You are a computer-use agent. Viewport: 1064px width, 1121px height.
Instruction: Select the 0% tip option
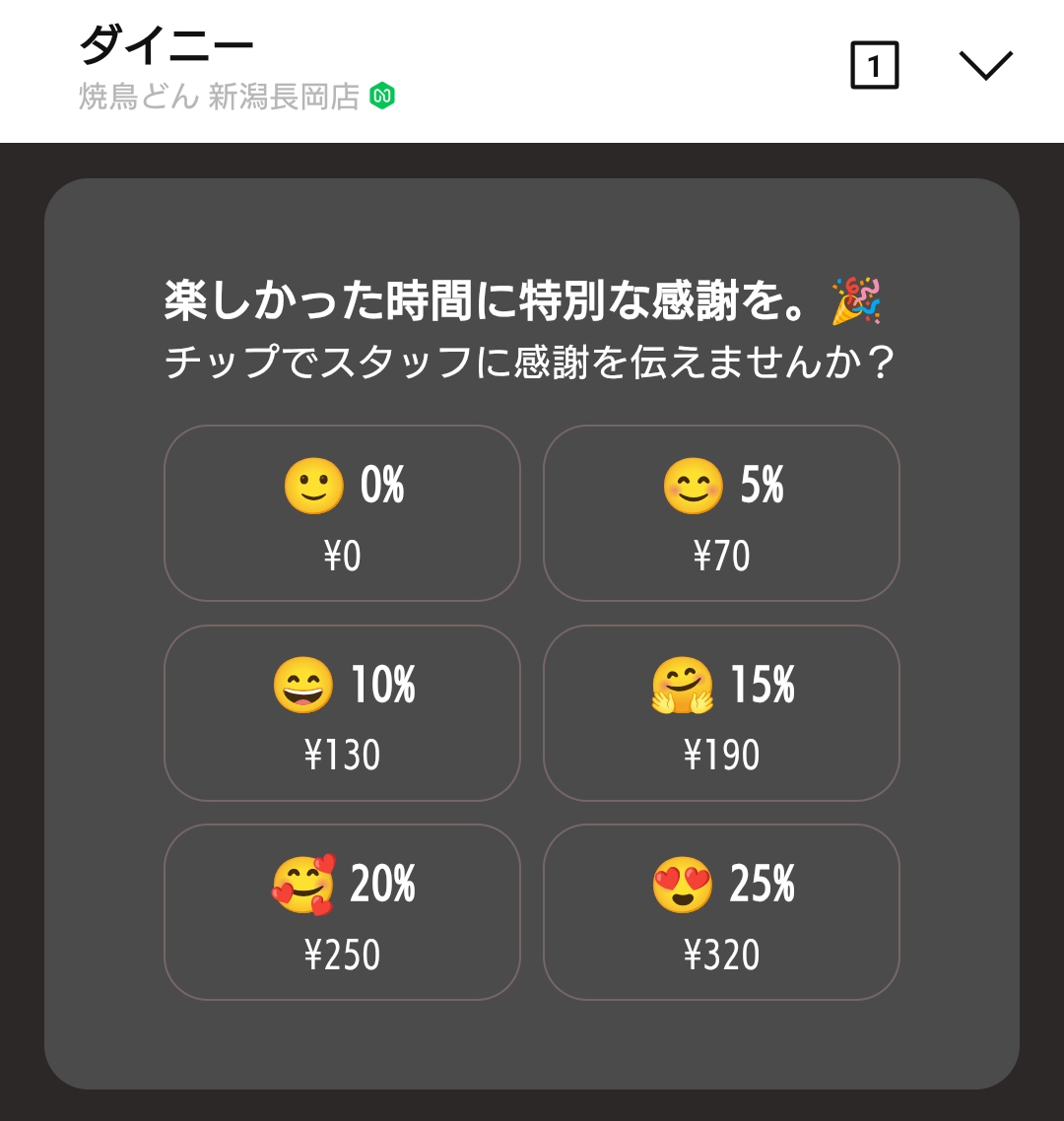coord(342,513)
